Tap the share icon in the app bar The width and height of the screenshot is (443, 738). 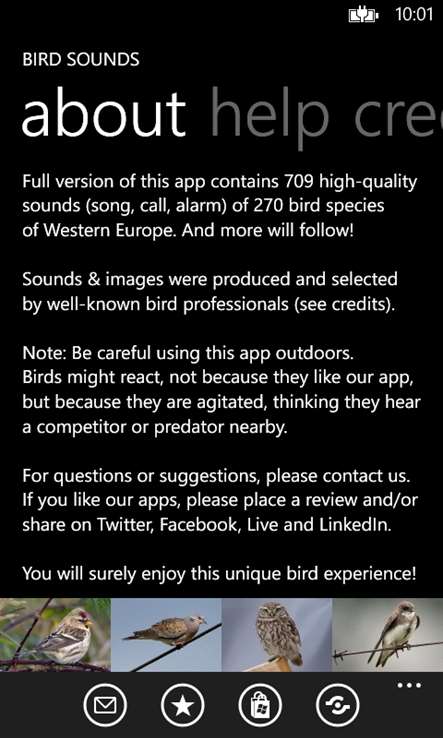[x=338, y=706]
